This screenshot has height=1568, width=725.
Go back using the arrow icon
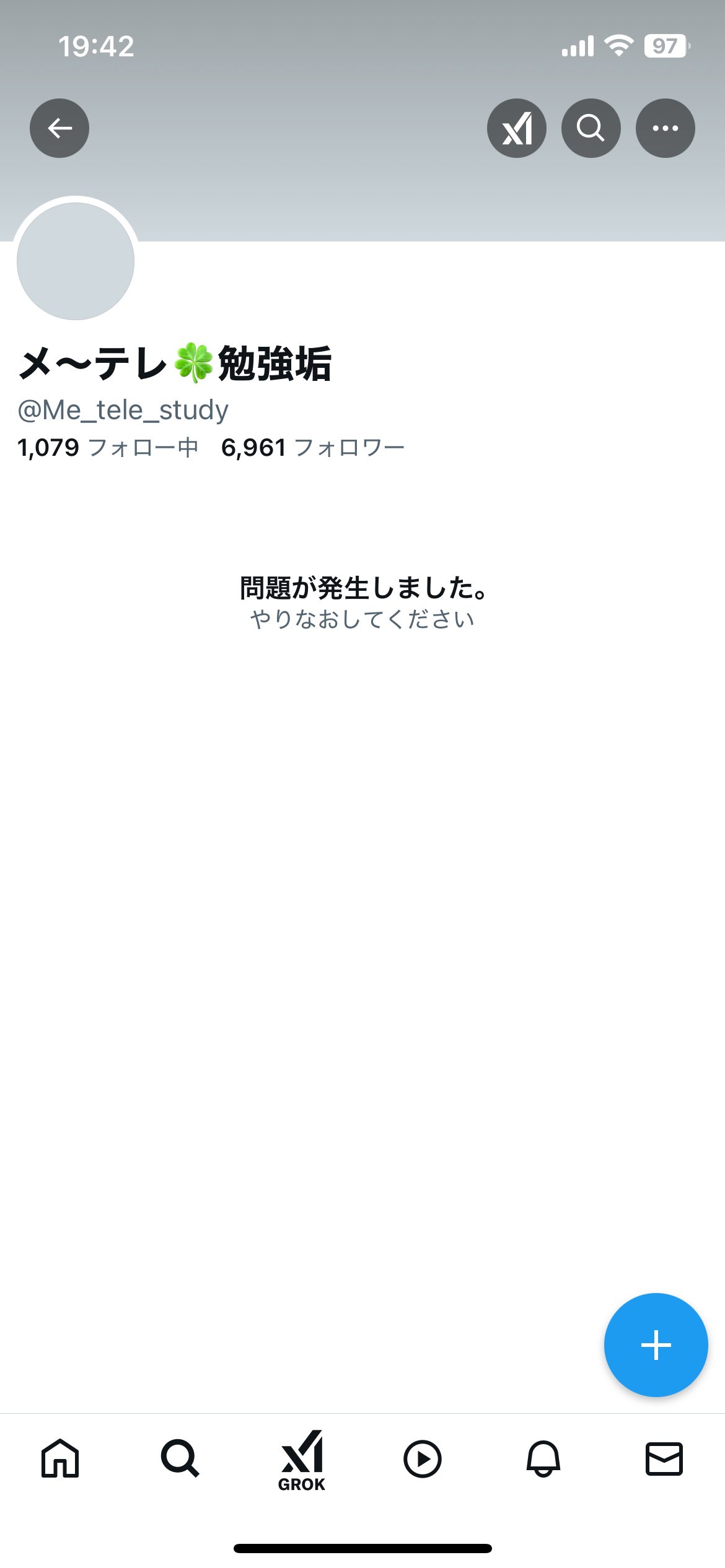tap(59, 128)
